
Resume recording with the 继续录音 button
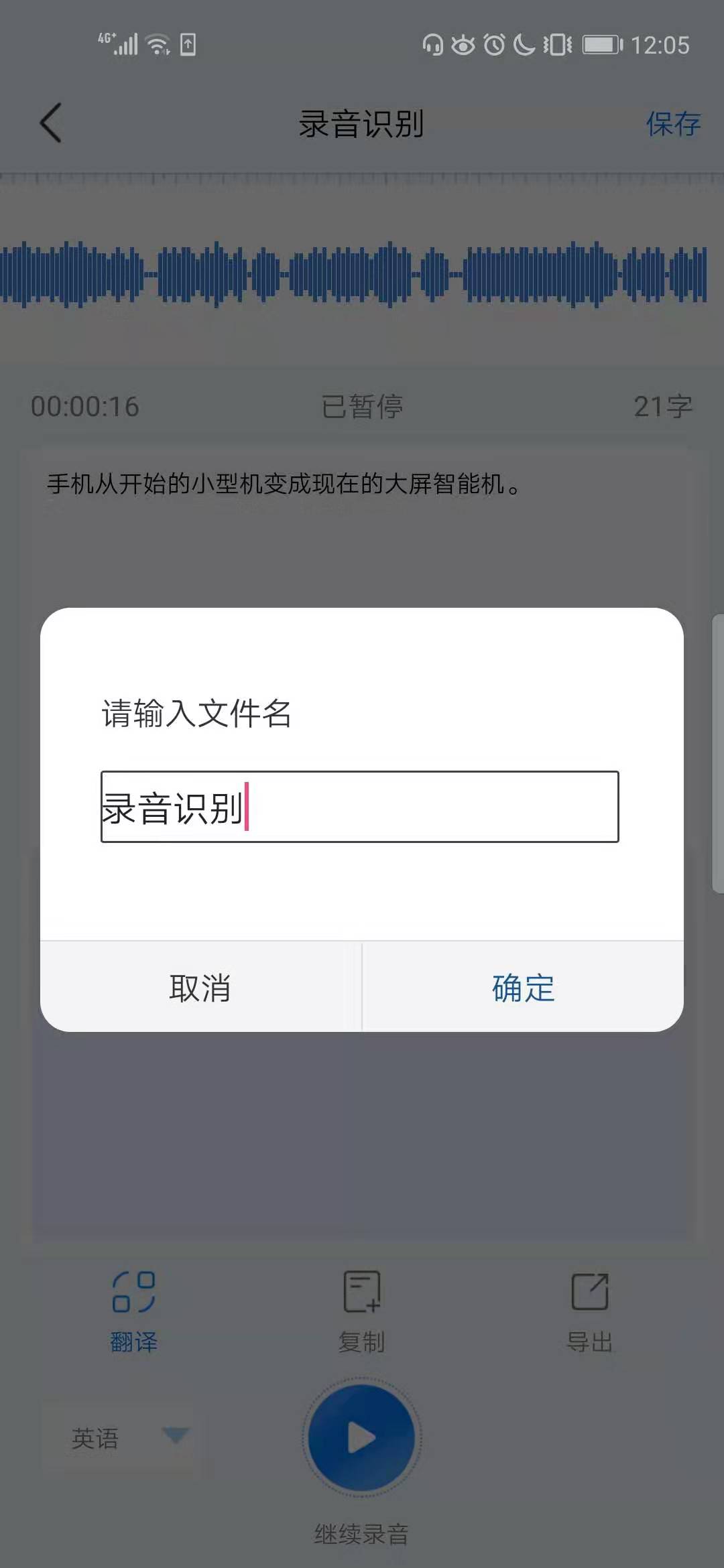pos(361,1438)
